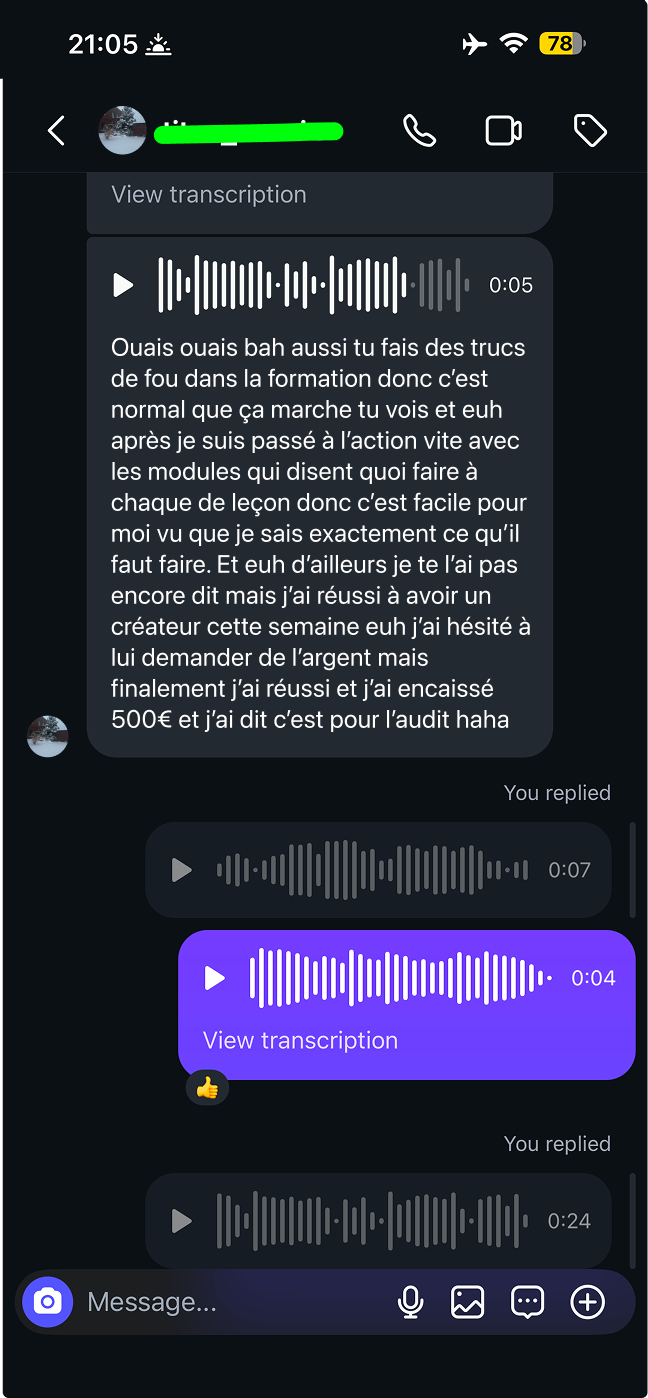Screen dimensions: 648x1398
Task: Open the thumbs-up reaction on the message
Action: (x=207, y=1087)
